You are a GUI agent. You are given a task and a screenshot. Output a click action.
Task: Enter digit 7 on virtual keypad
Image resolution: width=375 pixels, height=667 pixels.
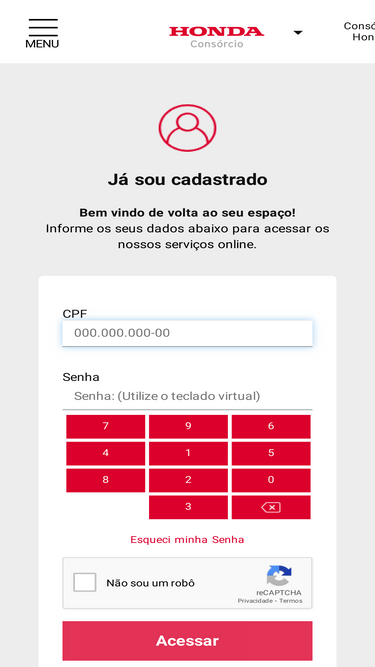pyautogui.click(x=105, y=427)
